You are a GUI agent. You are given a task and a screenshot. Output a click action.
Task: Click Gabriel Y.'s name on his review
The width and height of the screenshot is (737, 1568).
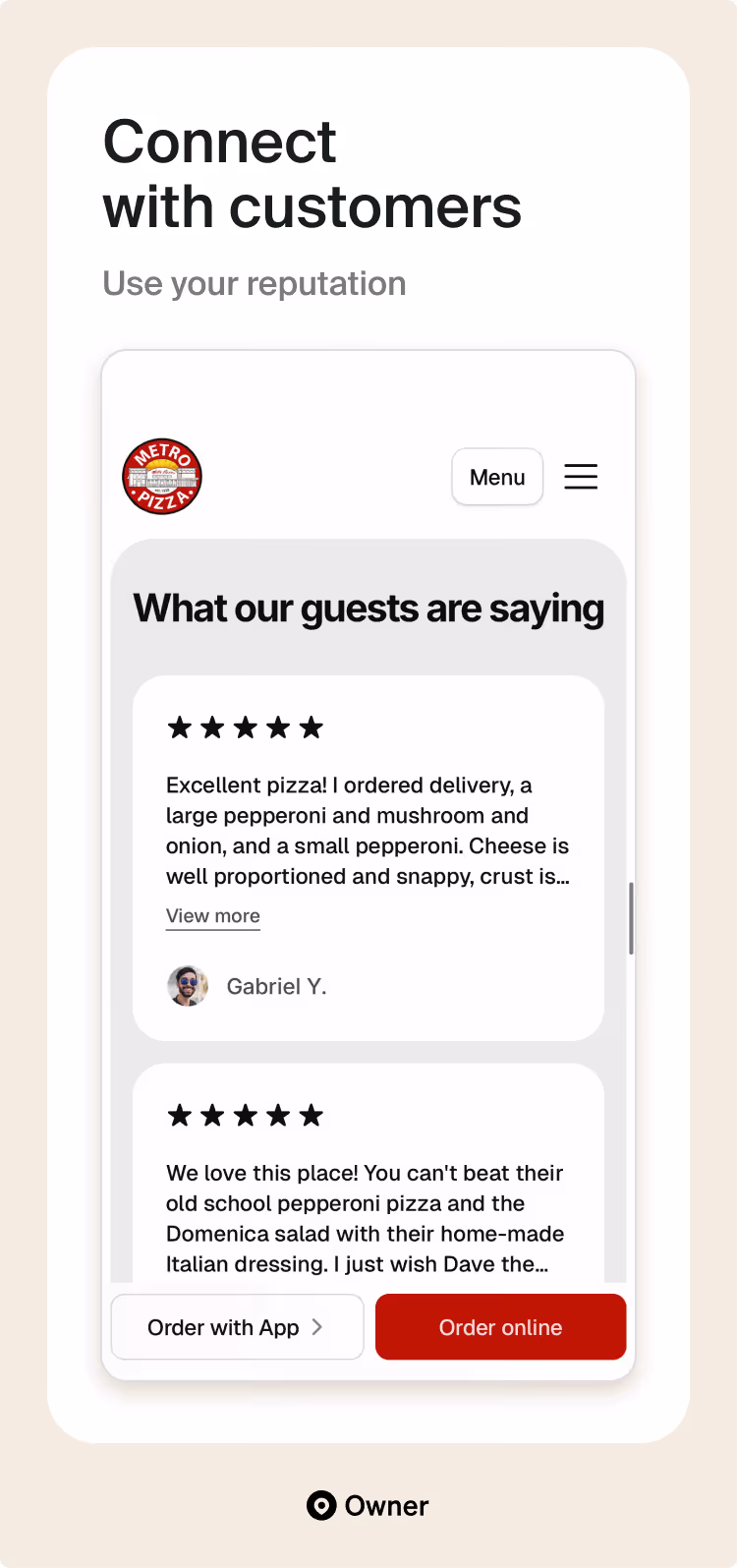277,986
